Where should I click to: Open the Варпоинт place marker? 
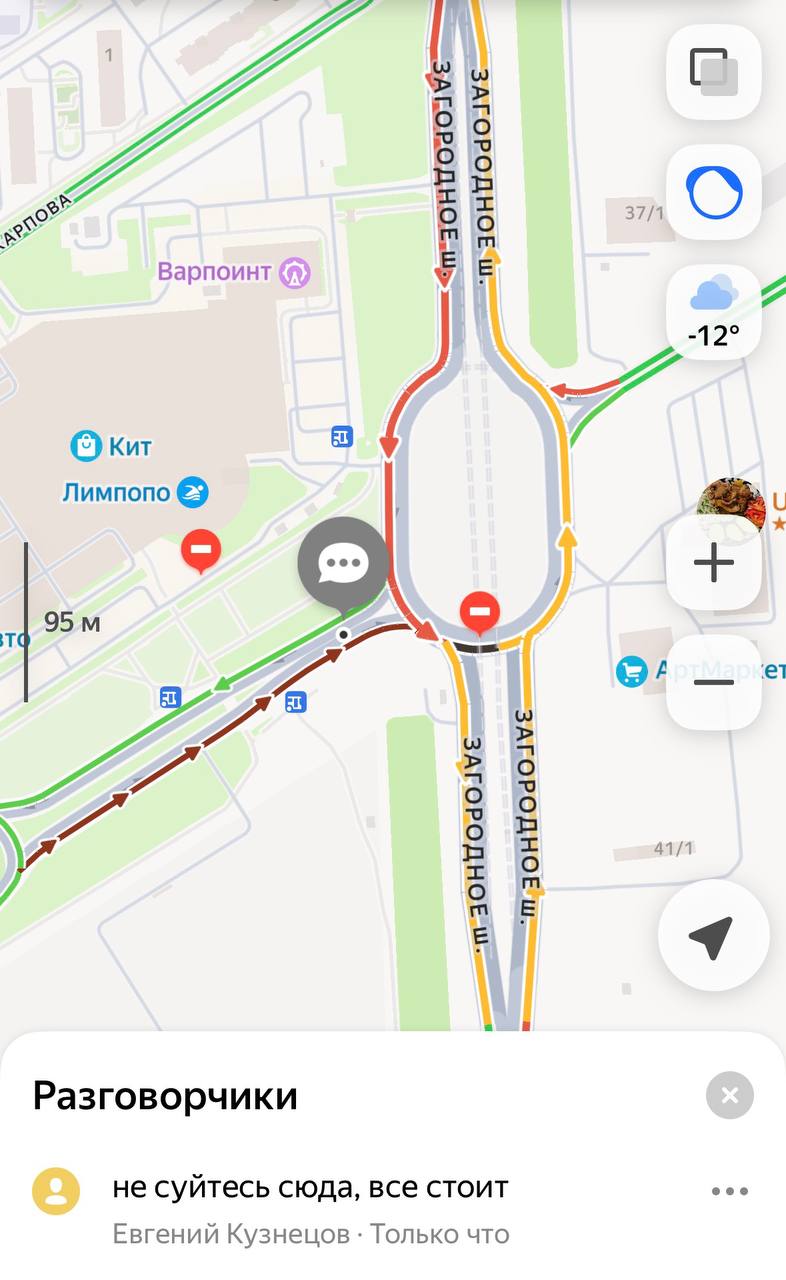[x=295, y=272]
